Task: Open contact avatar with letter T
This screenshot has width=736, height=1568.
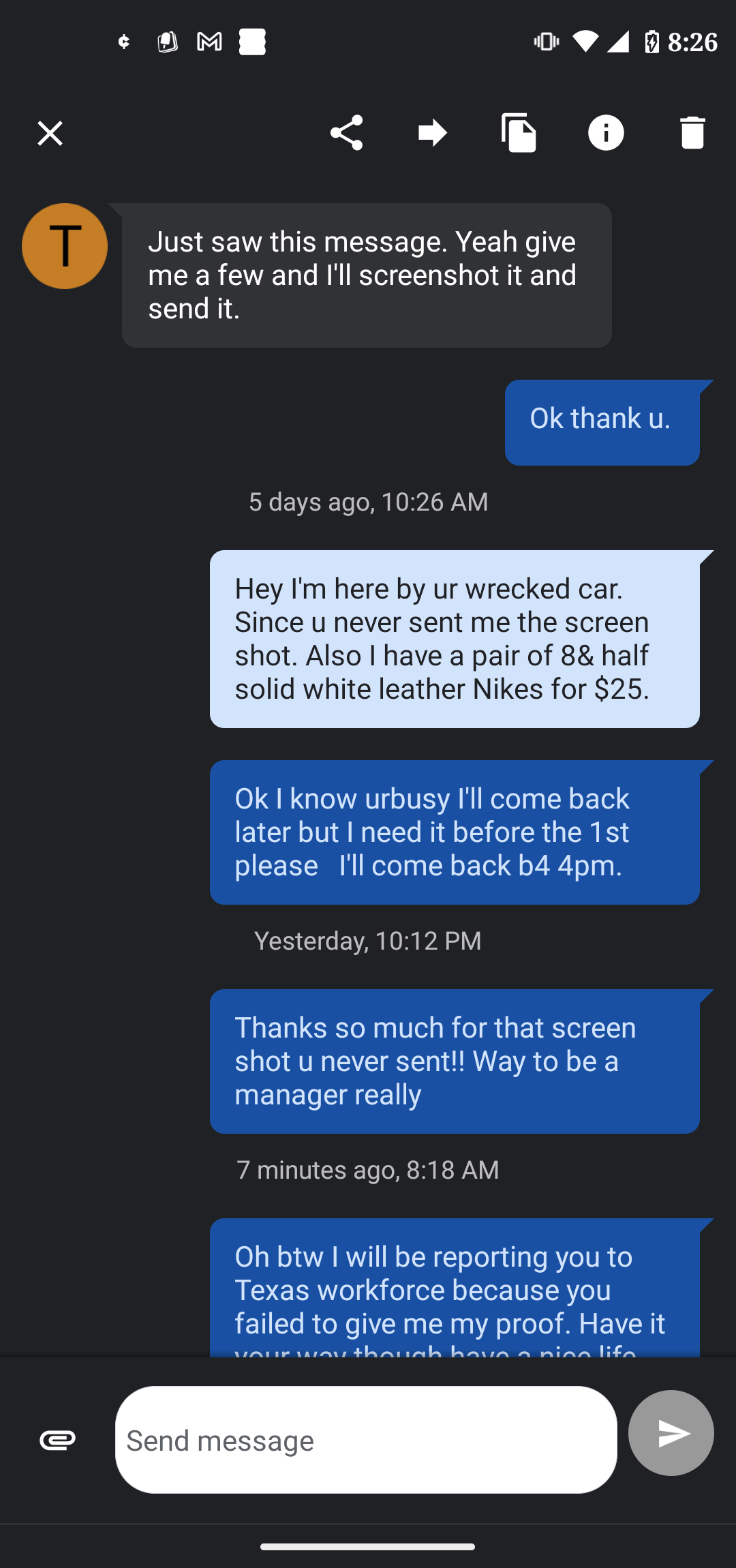Action: pos(65,246)
